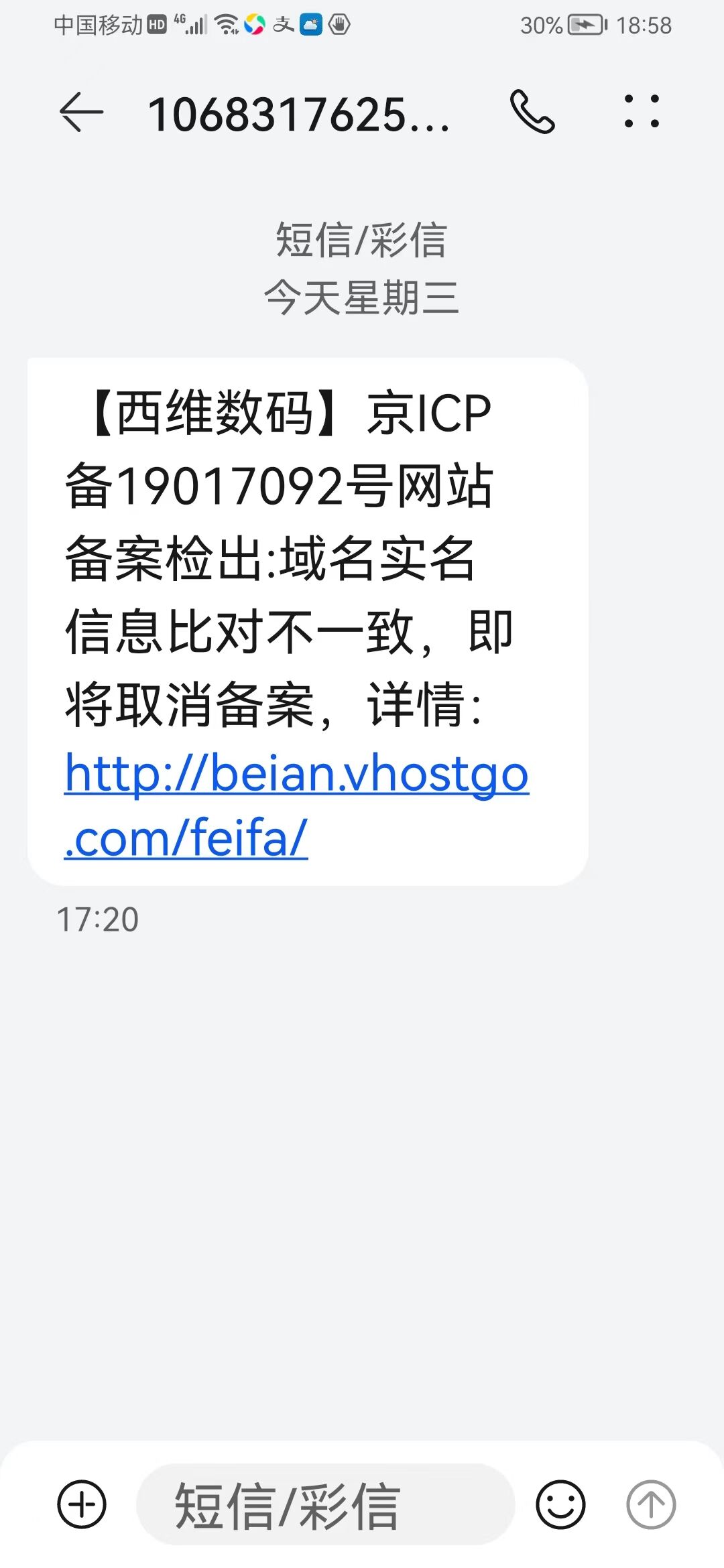Send the message with the arrow button
Viewport: 724px width, 1568px height.
click(650, 1504)
